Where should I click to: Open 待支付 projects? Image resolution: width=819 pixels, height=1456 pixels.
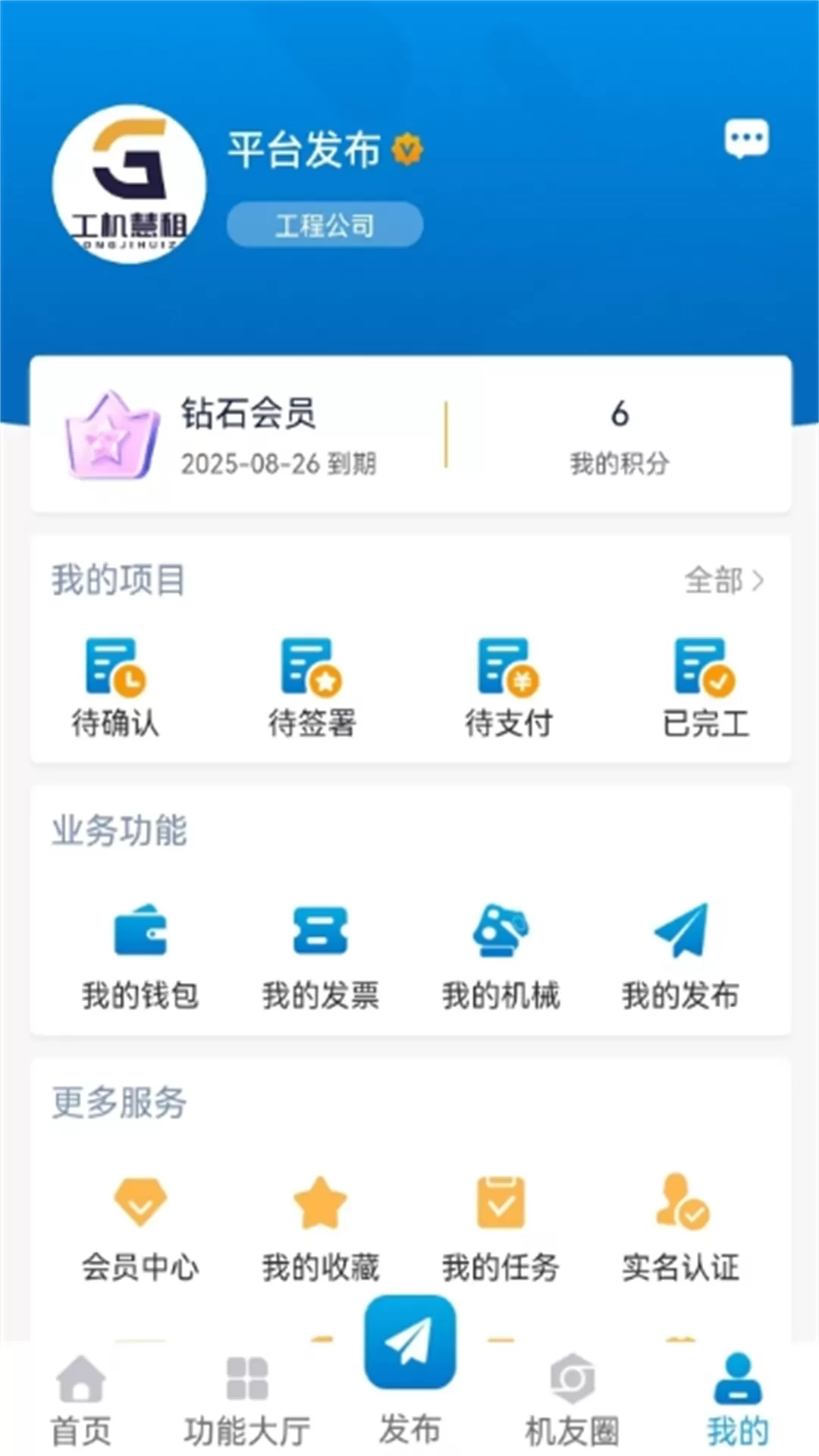pyautogui.click(x=508, y=688)
